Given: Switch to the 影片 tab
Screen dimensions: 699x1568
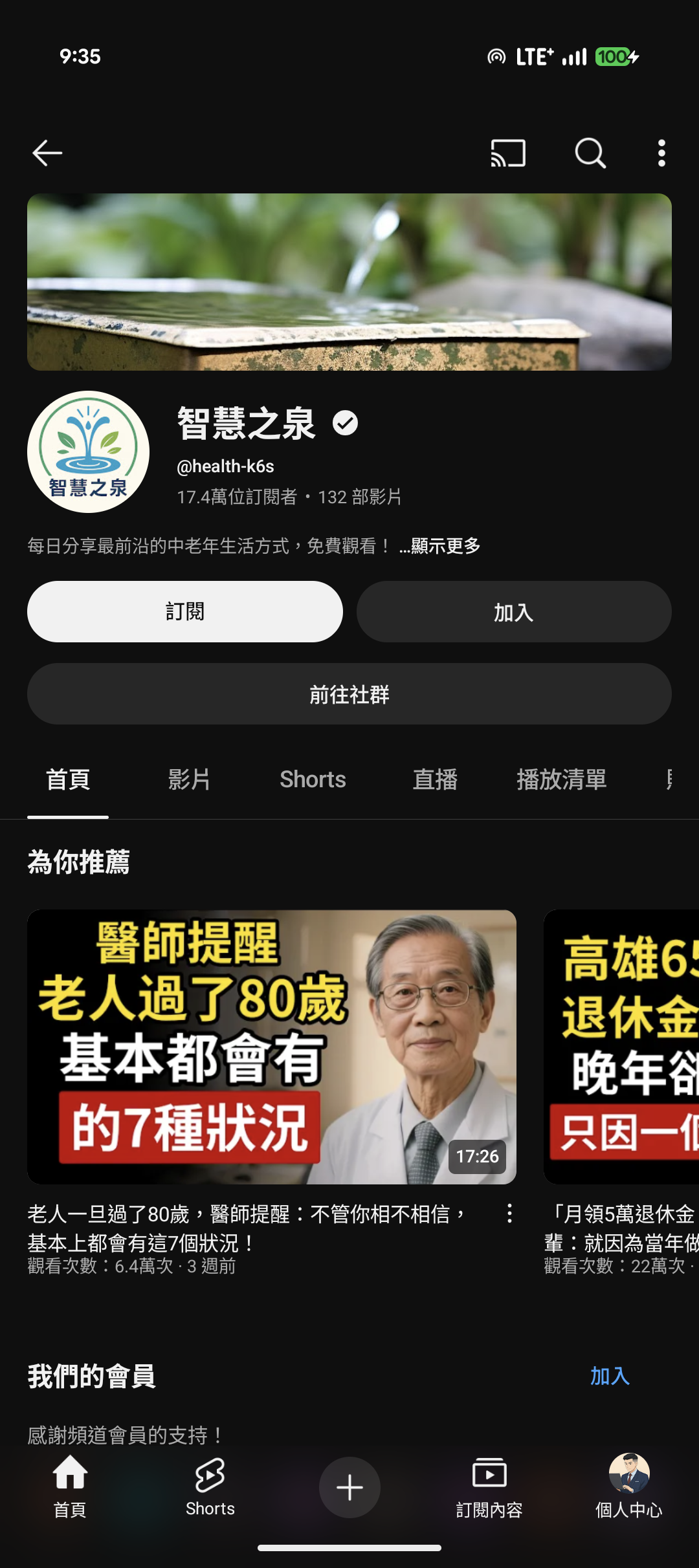Looking at the screenshot, I should pos(189,779).
